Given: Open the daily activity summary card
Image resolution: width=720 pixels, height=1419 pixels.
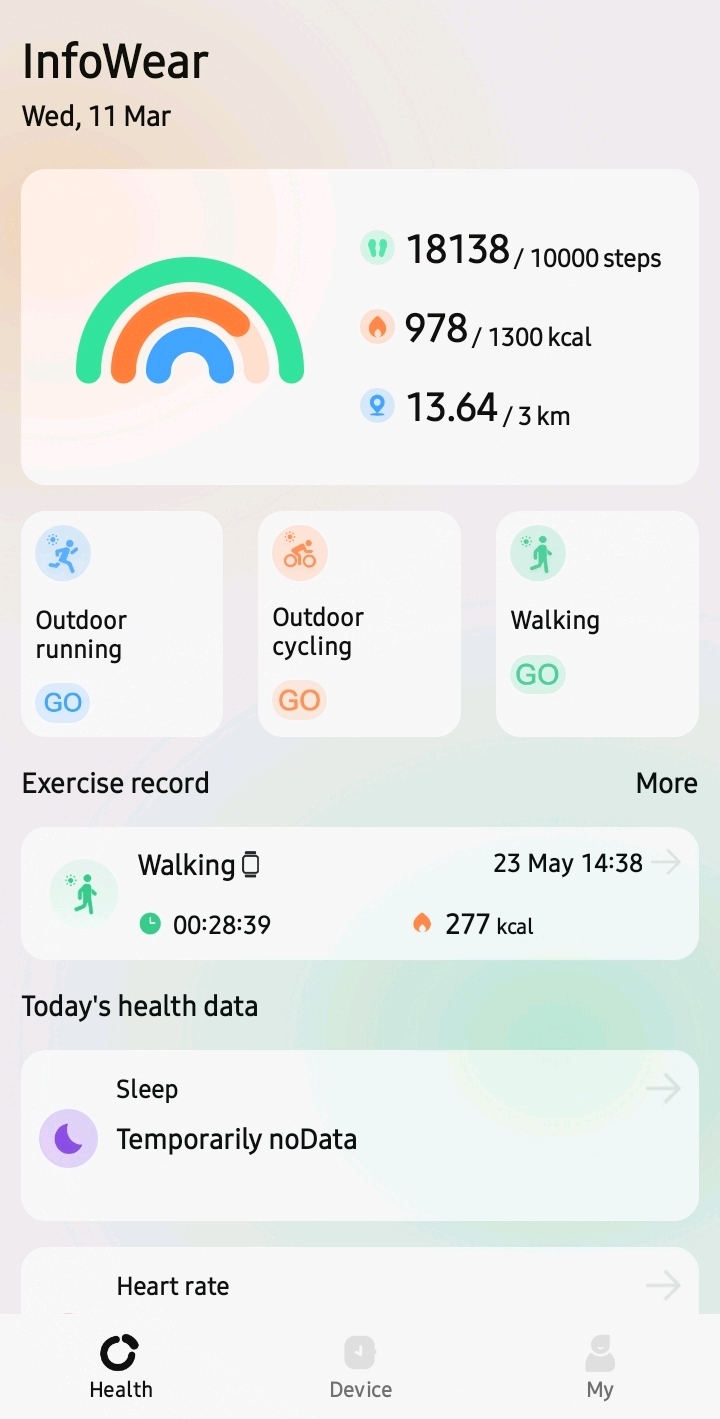Looking at the screenshot, I should coord(360,327).
